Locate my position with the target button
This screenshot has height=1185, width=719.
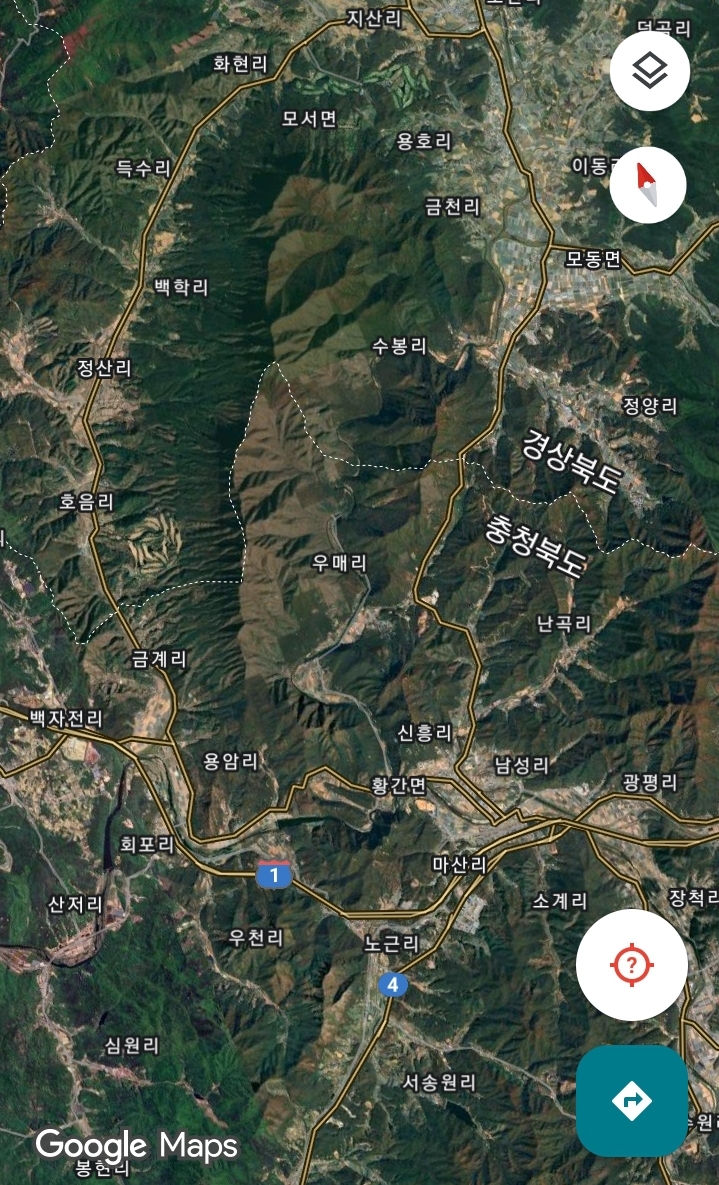[632, 965]
